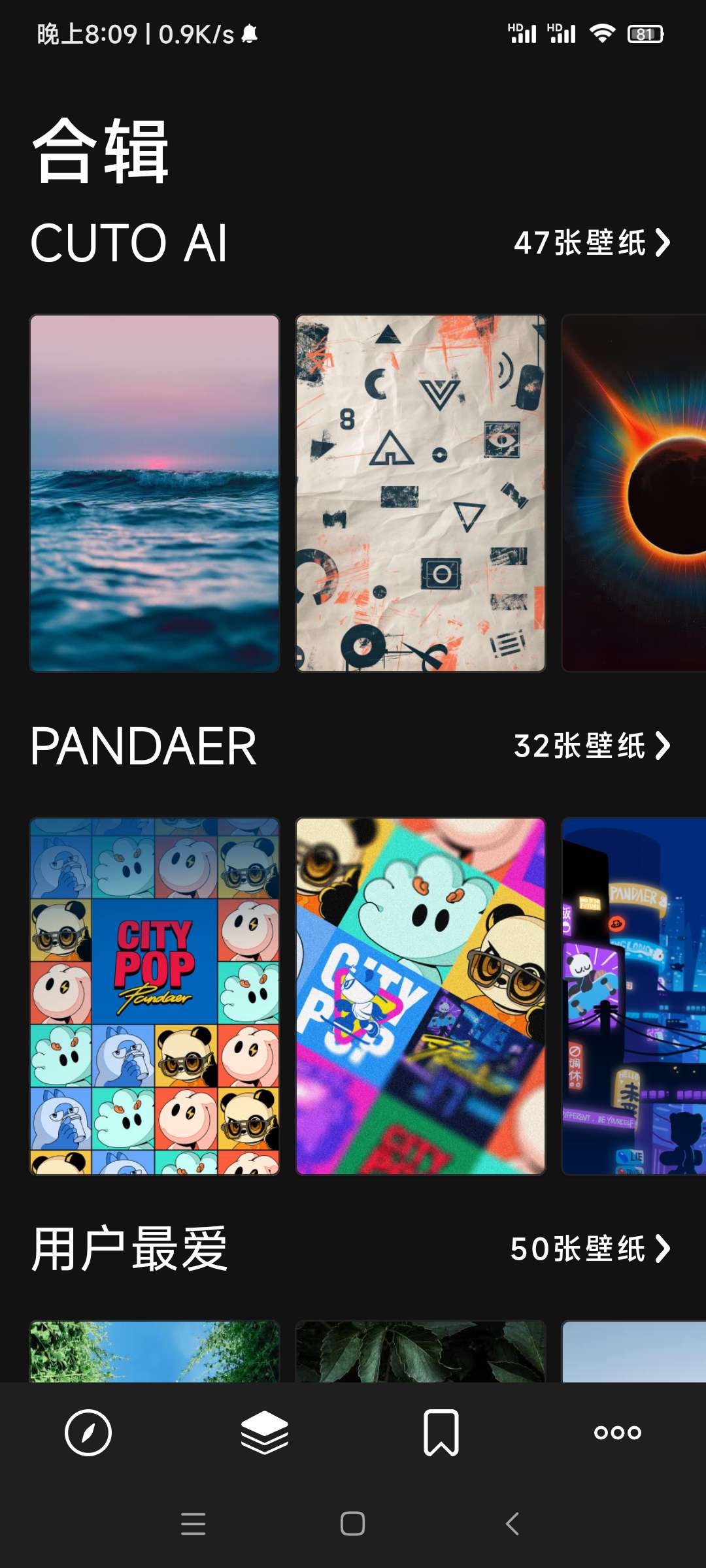Go to the system home screen
Image resolution: width=706 pixels, height=1568 pixels.
coord(353,1524)
